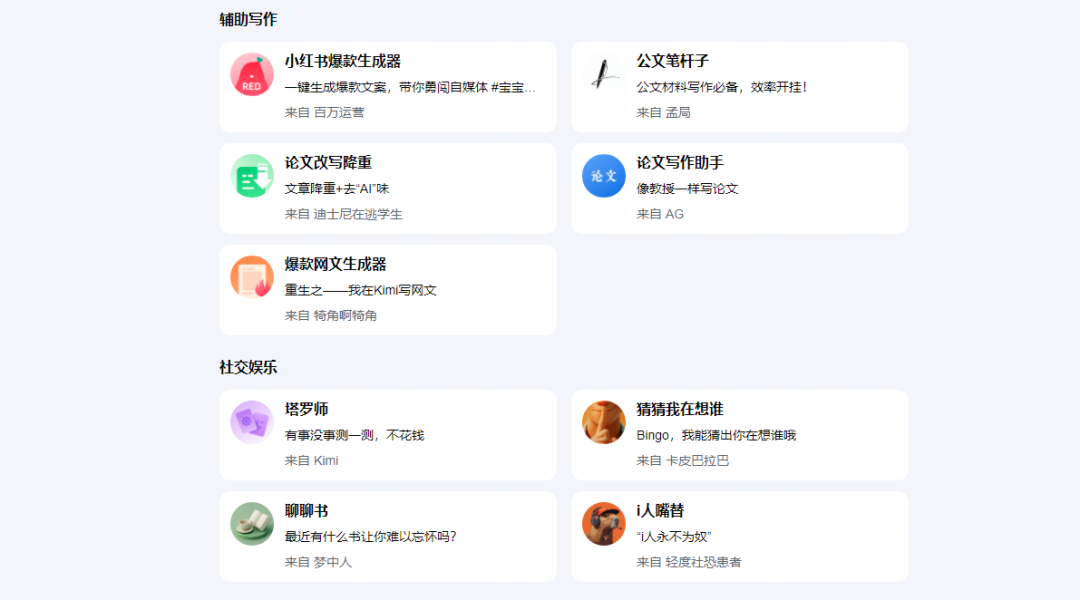
Task: Open the 小红书爆款生成器 card
Action: 387,87
